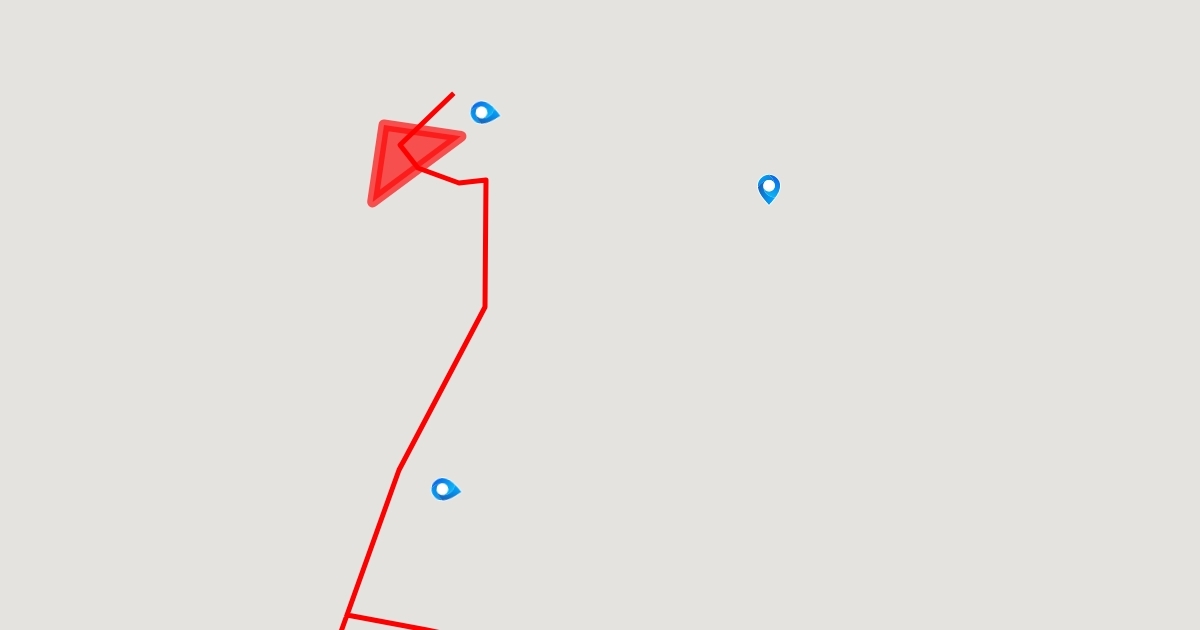Select the upright blue marker away from the route
The height and width of the screenshot is (630, 1200).
point(768,187)
